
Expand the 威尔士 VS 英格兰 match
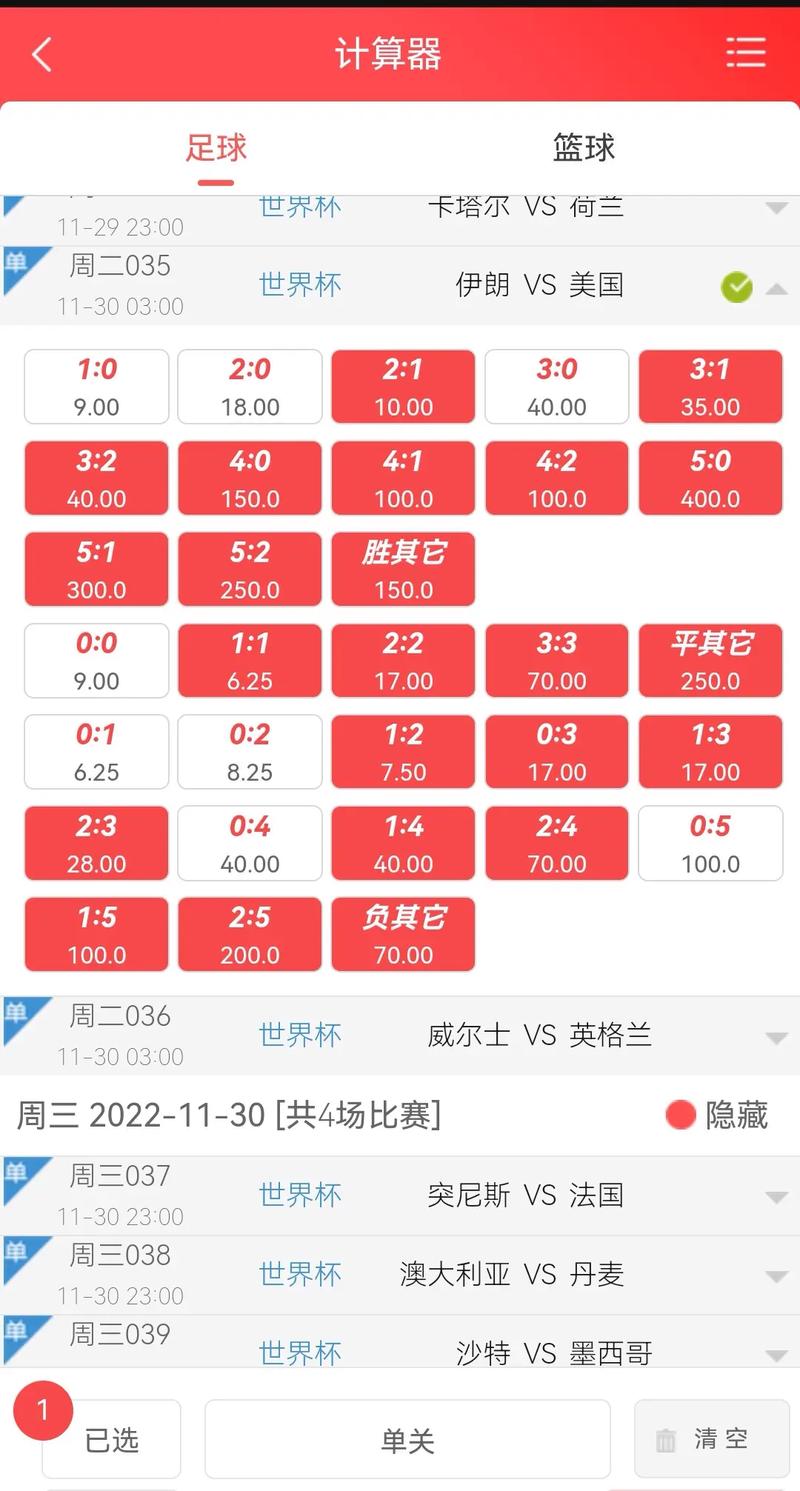point(400,1036)
